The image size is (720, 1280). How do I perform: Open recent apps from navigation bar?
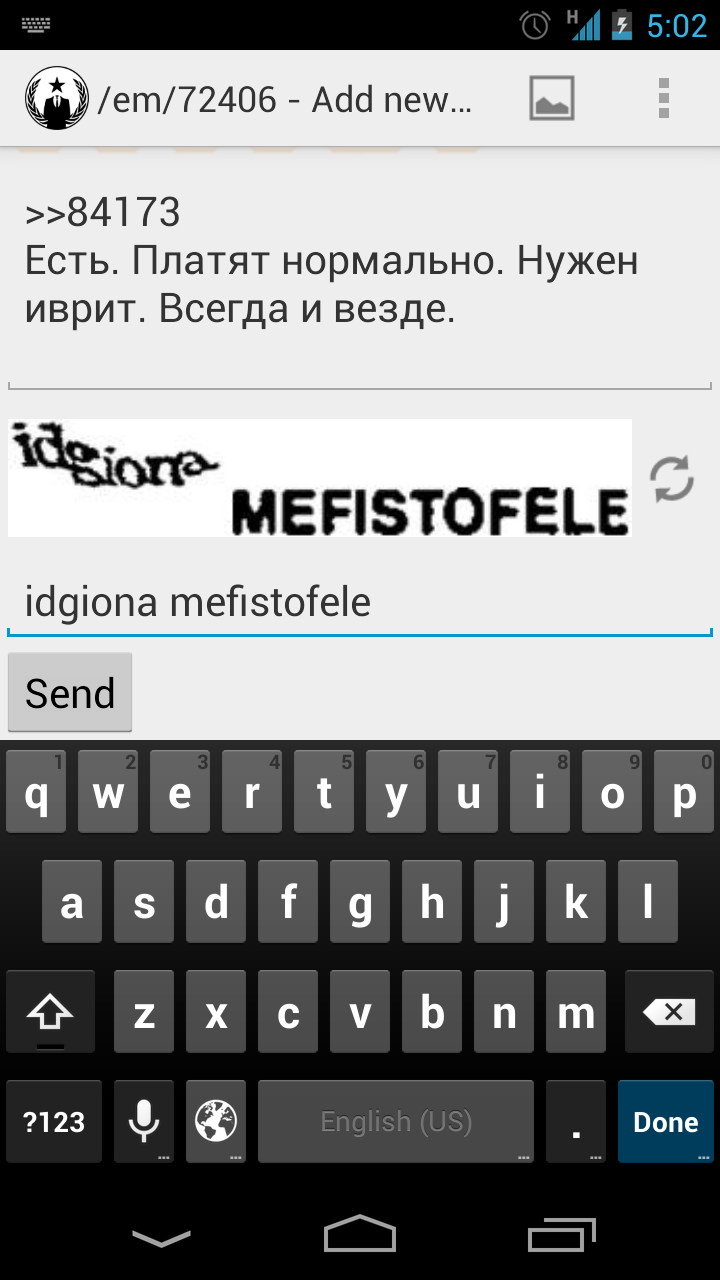tap(561, 1236)
